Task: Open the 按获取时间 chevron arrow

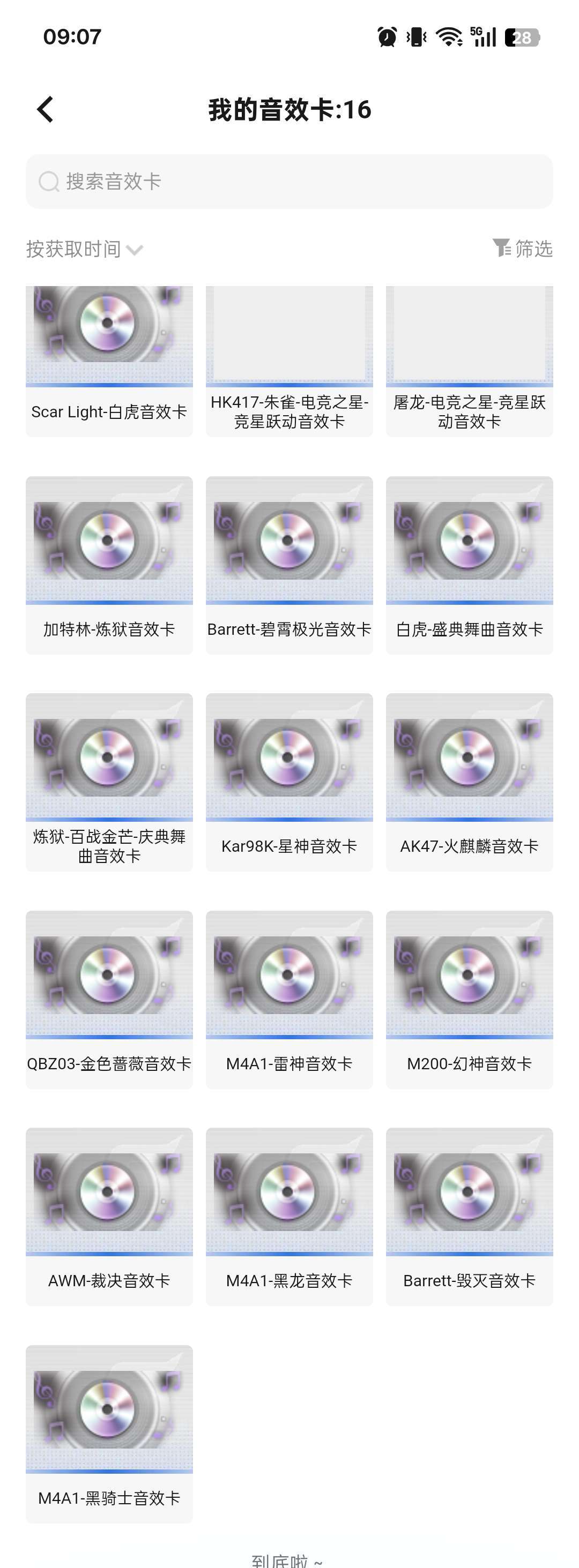Action: coord(135,250)
